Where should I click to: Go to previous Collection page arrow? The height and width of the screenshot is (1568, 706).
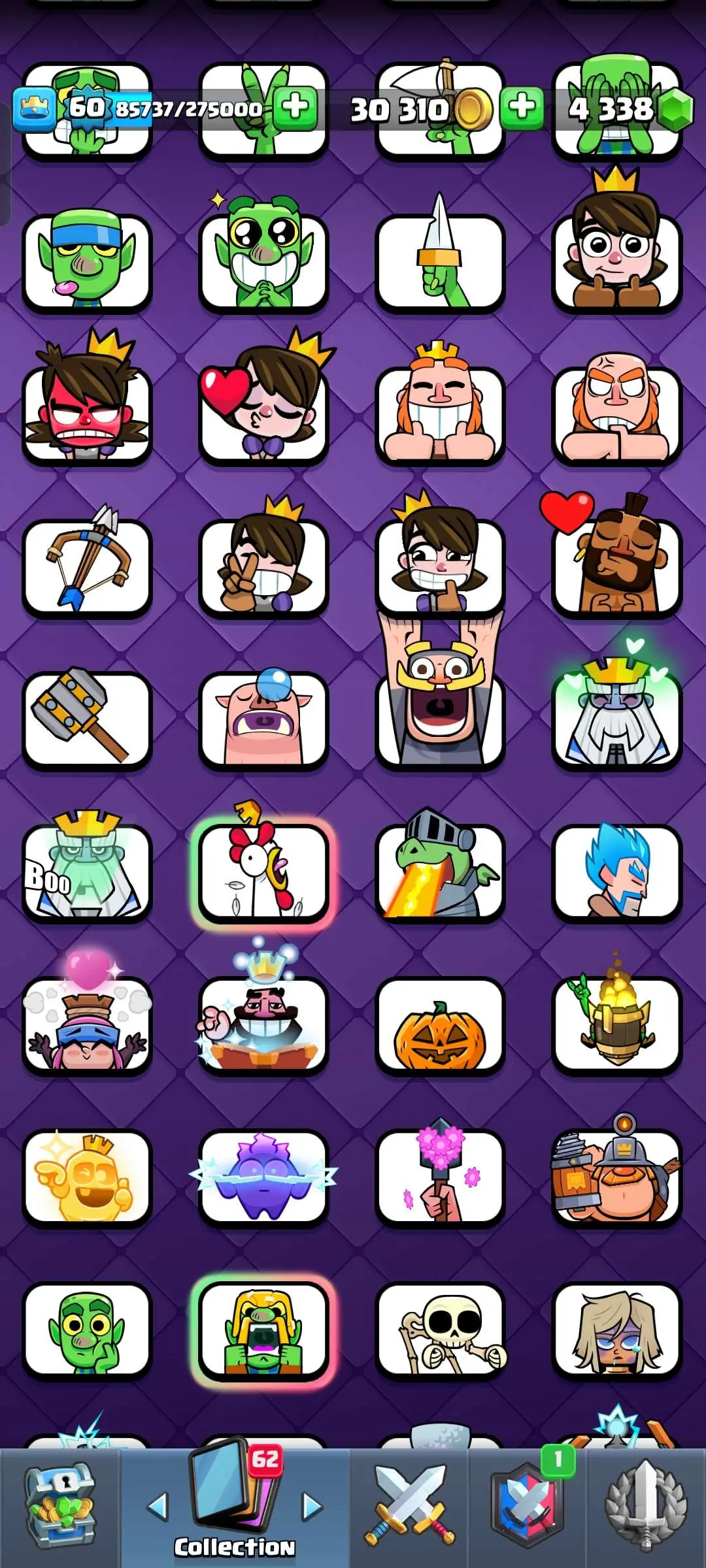(158, 1507)
